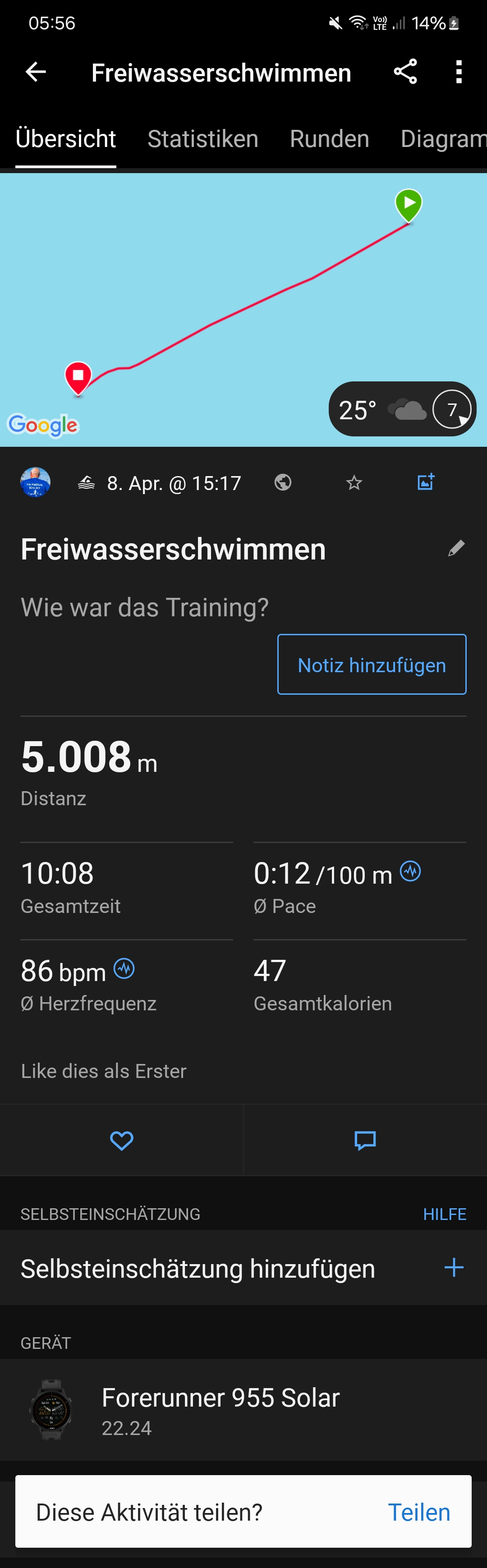This screenshot has height=1568, width=487.
Task: Tap Notiz hinzufügen button
Action: pyautogui.click(x=372, y=664)
